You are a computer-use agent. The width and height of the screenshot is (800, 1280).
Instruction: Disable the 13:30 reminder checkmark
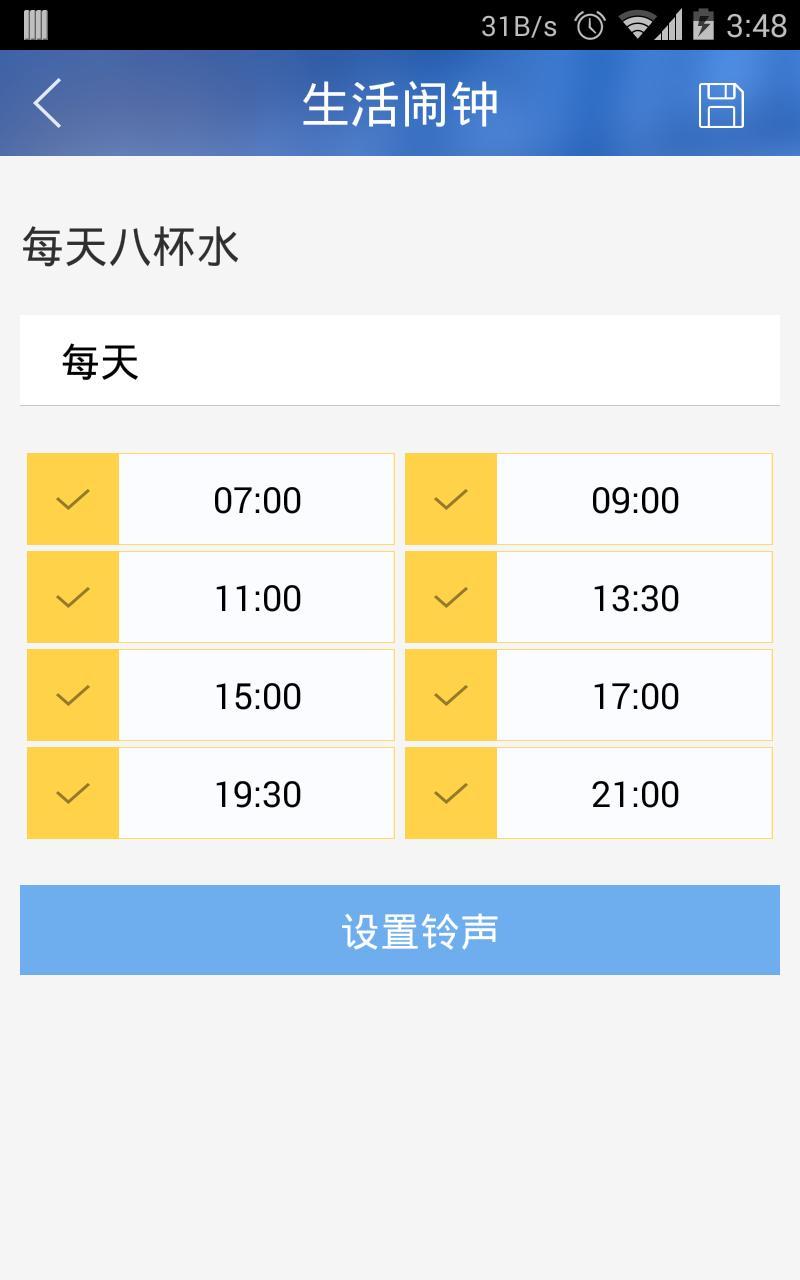pos(450,597)
